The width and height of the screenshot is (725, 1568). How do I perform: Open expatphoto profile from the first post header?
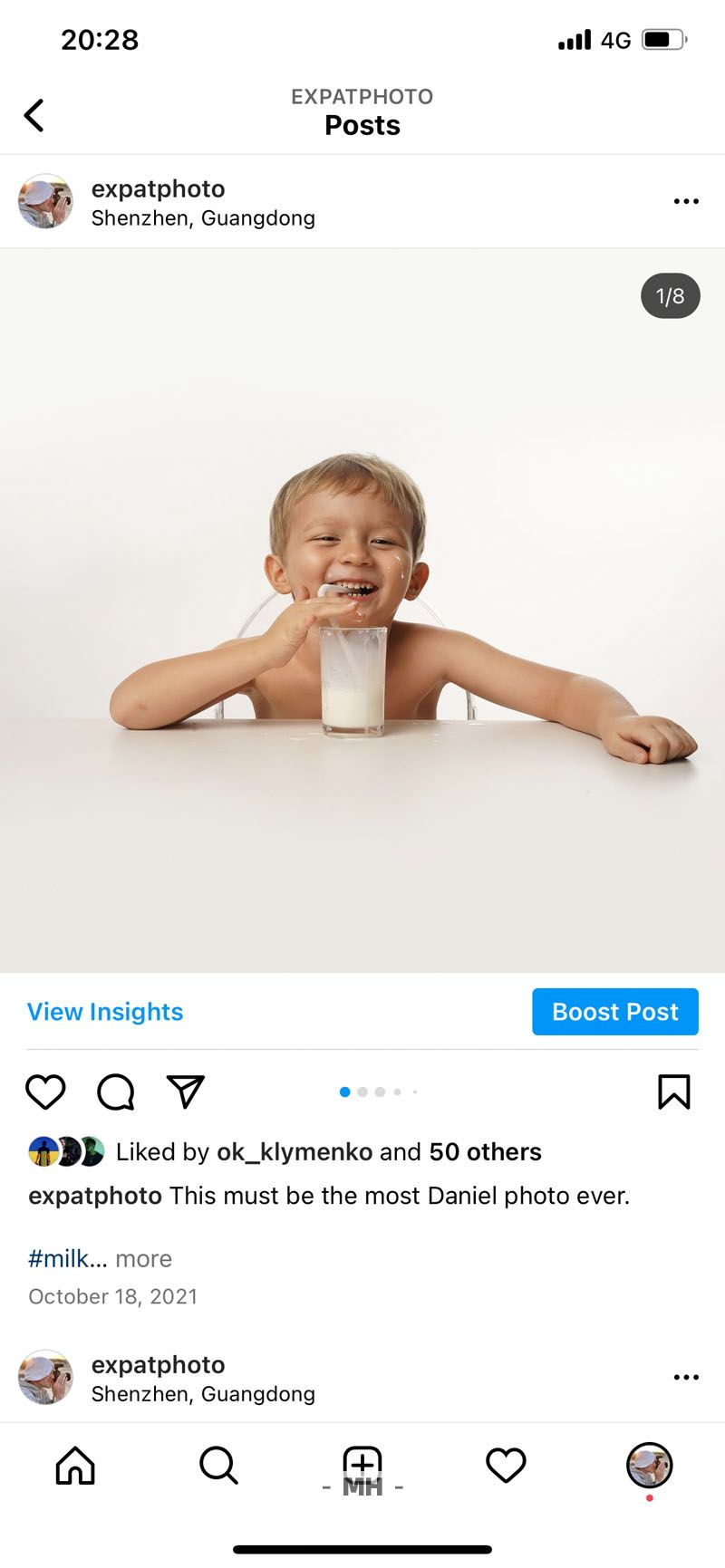click(158, 189)
